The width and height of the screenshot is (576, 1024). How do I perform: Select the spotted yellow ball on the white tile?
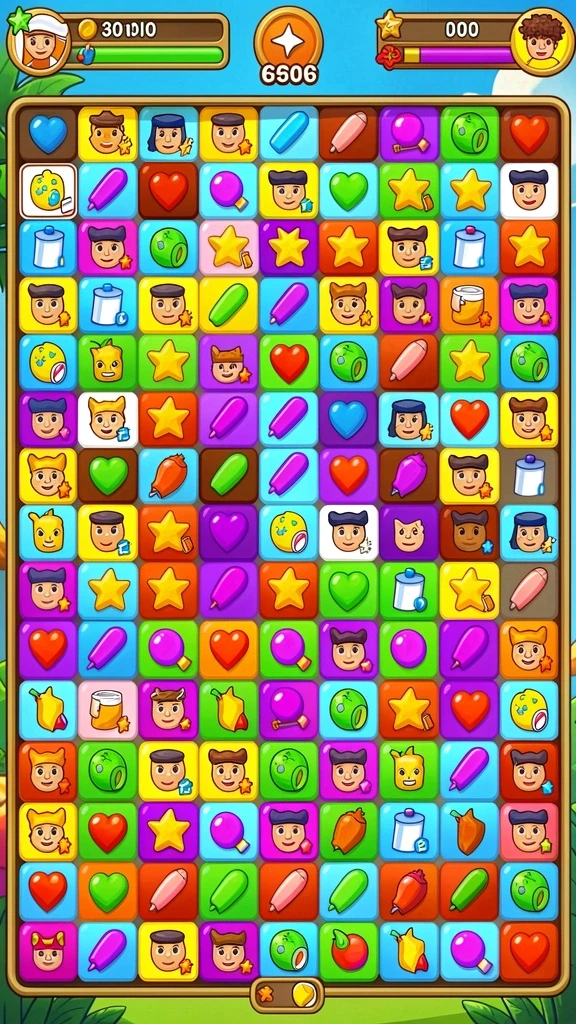[48, 190]
